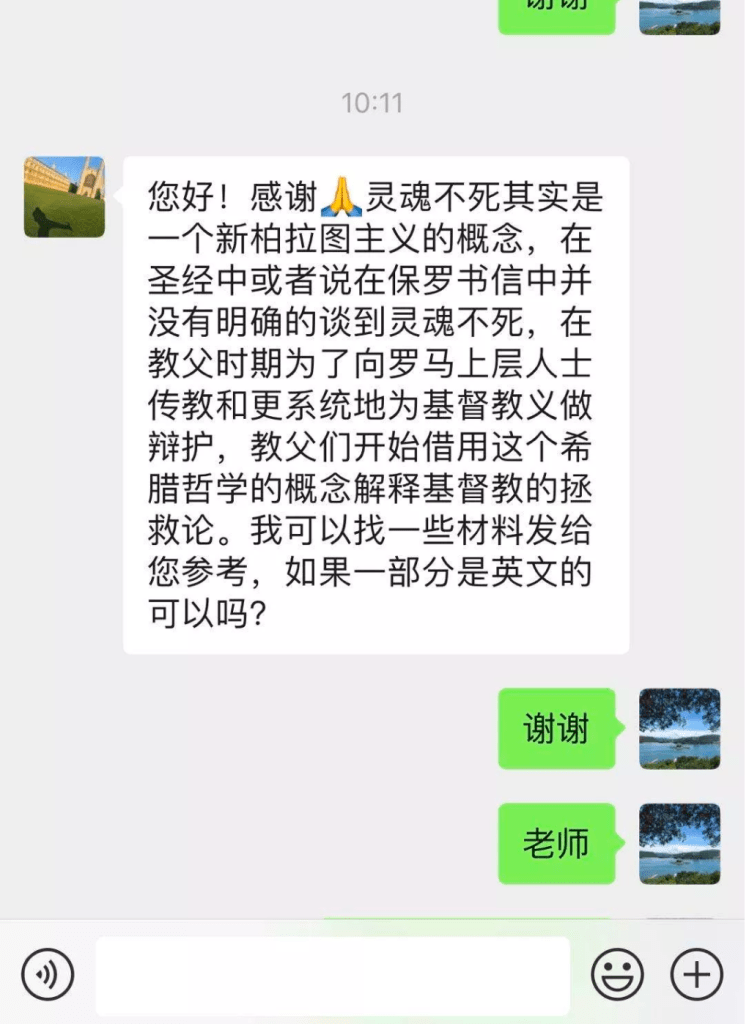Focus the message text field
Viewport: 749px width, 1024px height.
point(332,975)
